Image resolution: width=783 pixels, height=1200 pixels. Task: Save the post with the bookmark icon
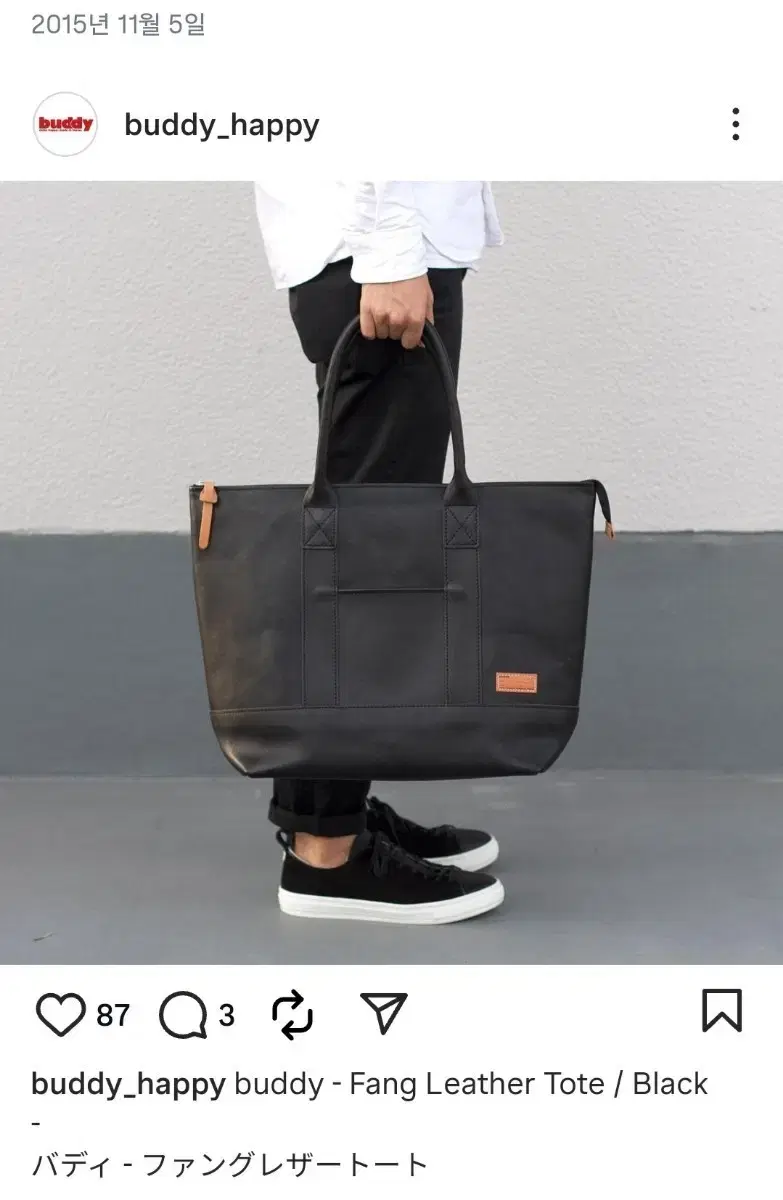[722, 1014]
